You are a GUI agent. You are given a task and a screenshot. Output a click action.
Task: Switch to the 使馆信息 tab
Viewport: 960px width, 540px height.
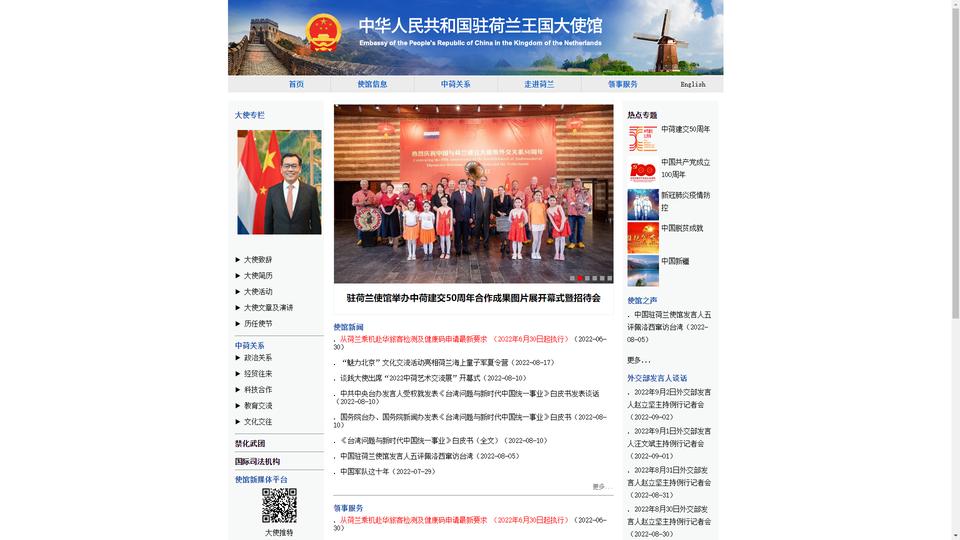372,84
